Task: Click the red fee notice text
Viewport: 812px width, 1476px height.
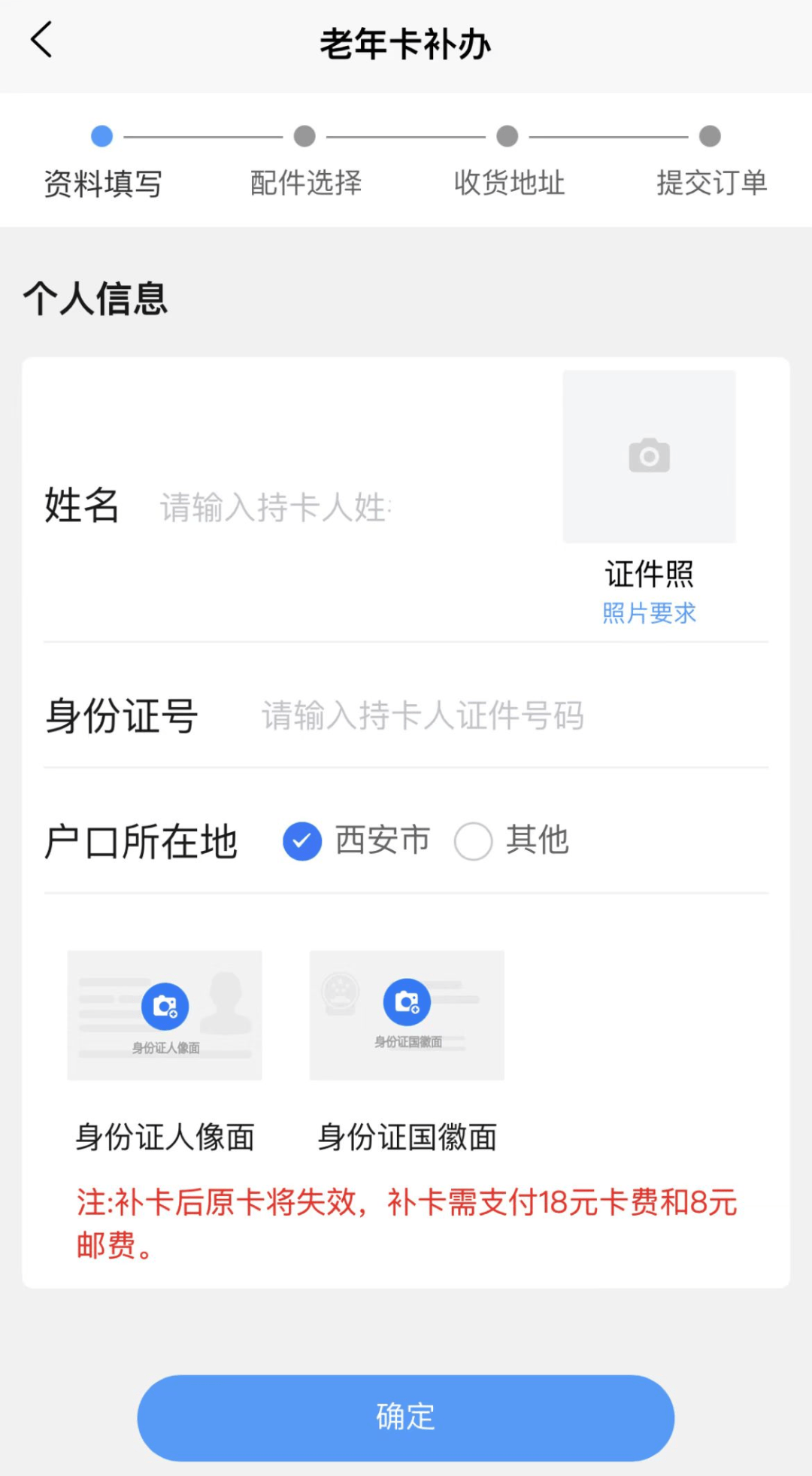Action: pos(406,1222)
